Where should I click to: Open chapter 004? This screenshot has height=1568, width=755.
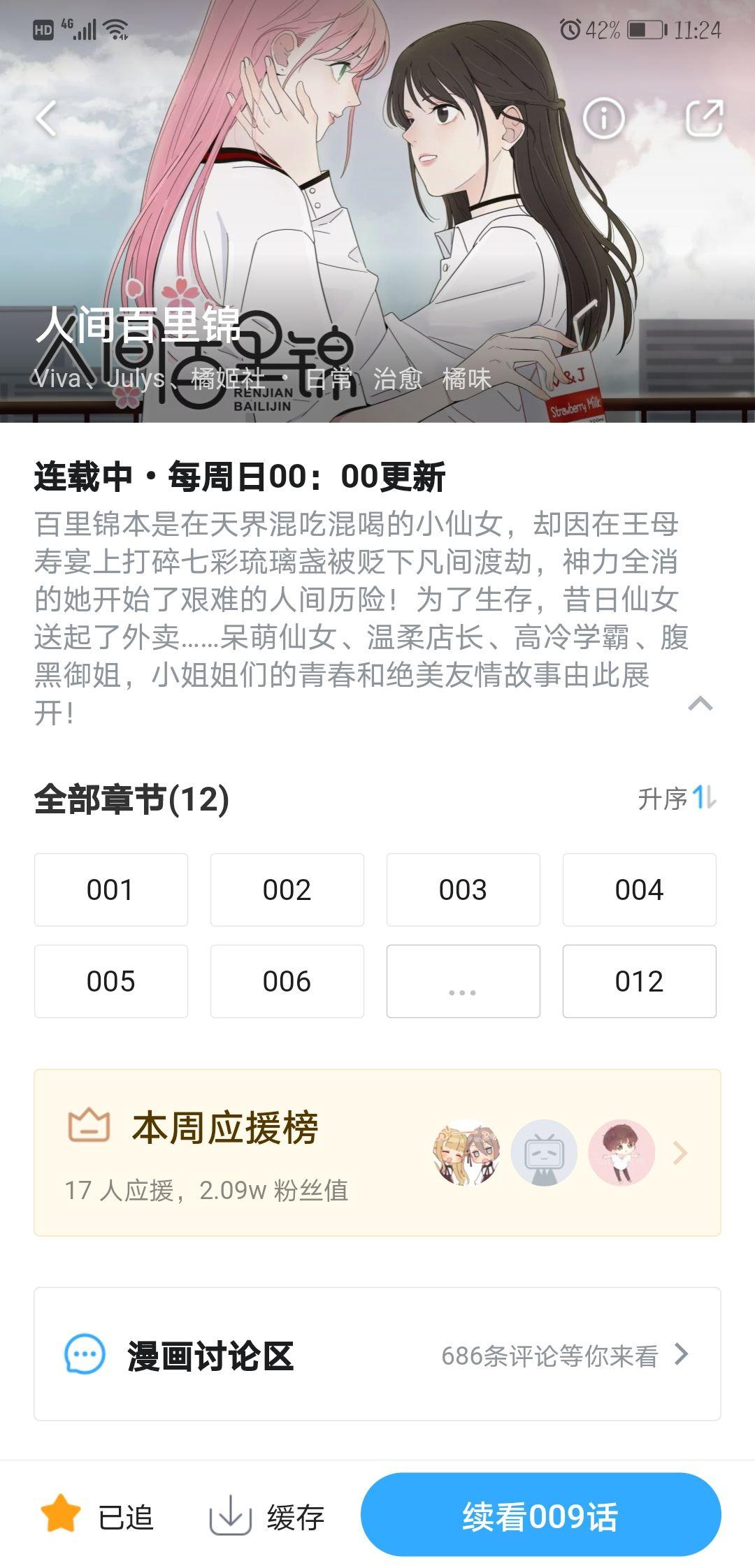tap(639, 890)
